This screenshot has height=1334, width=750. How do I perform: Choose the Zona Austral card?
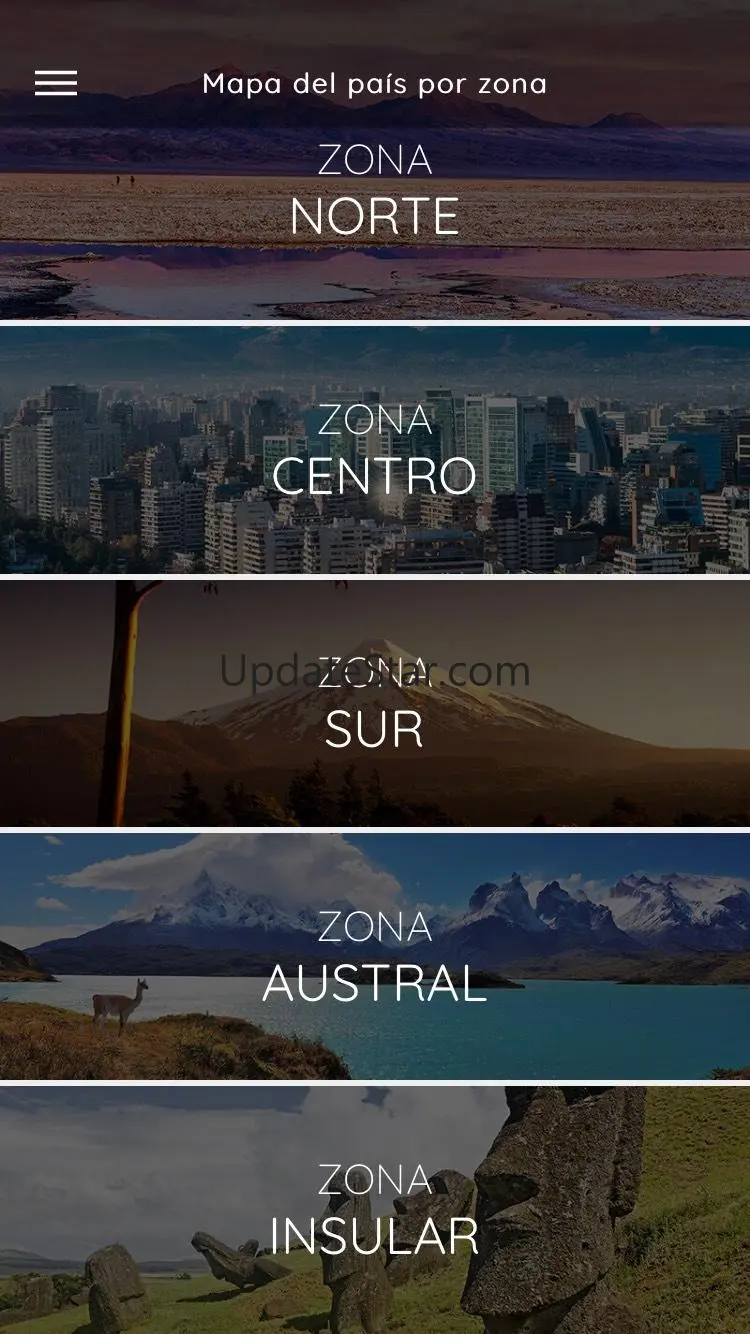click(x=375, y=958)
